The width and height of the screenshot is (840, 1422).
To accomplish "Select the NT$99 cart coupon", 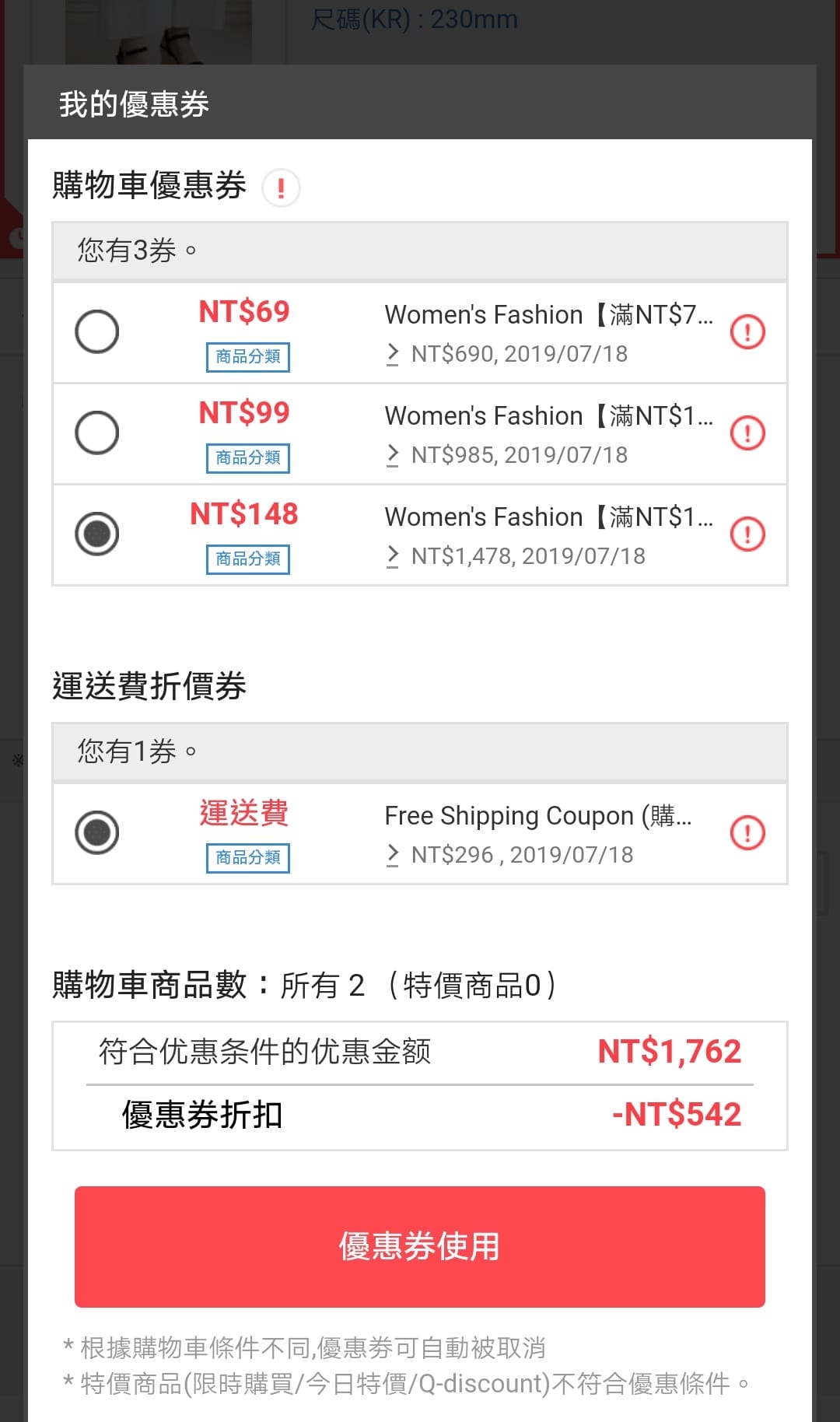I will [x=97, y=433].
